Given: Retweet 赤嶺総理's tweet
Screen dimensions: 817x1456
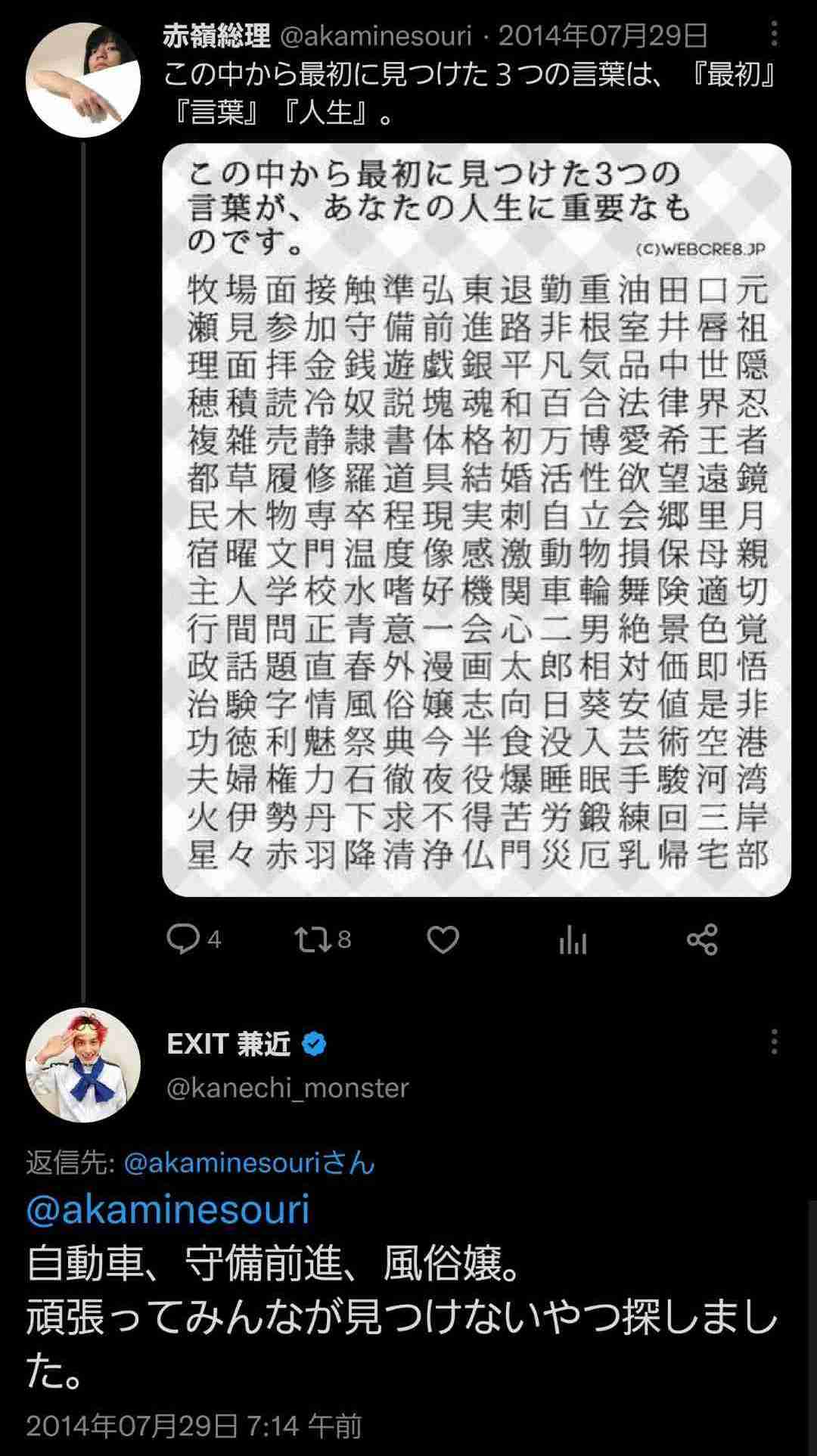Looking at the screenshot, I should [323, 939].
